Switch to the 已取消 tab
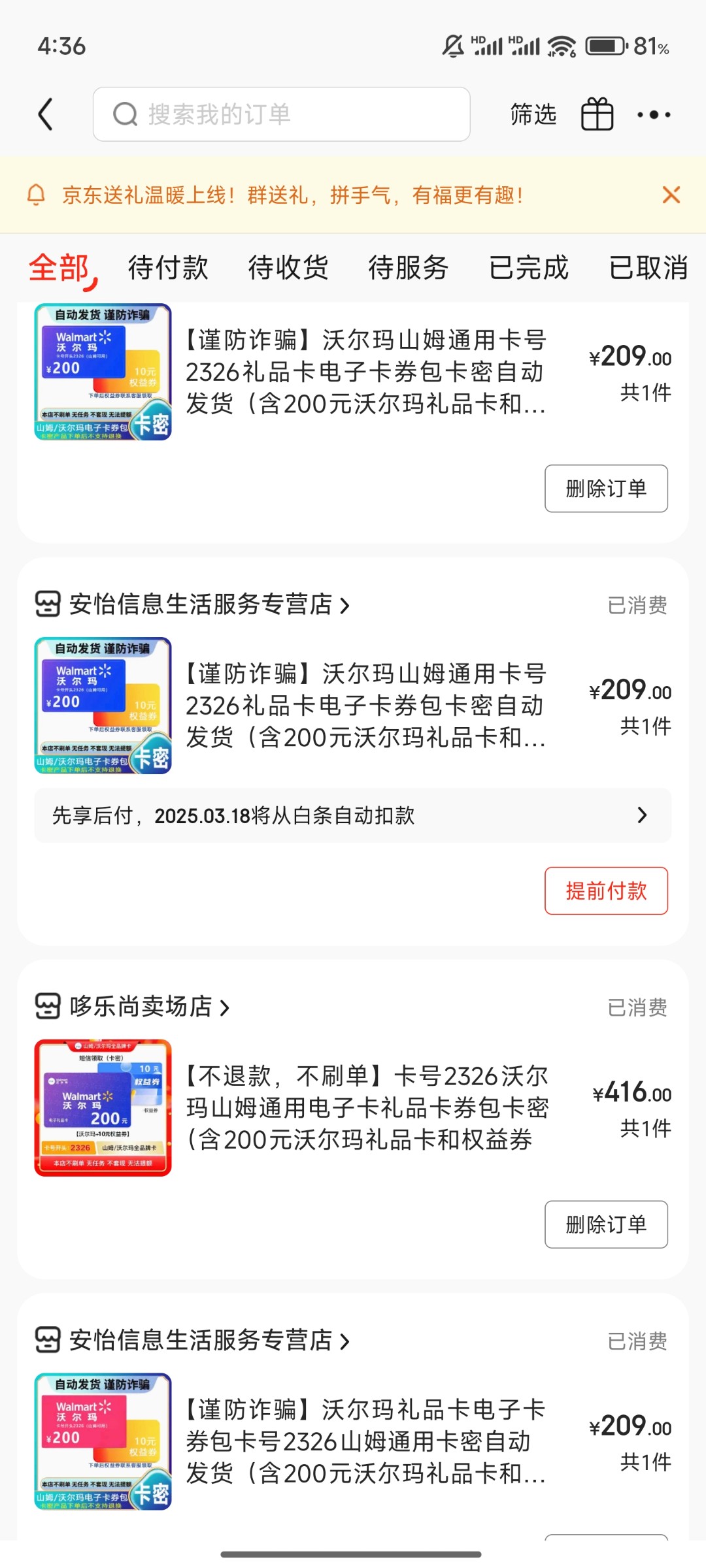Screen dimensions: 706x1568 [648, 268]
